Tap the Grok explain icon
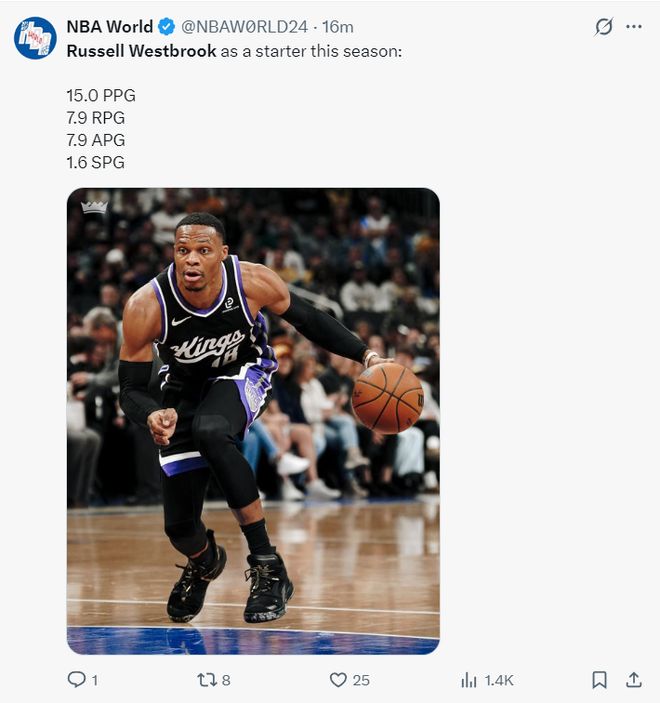 [603, 27]
